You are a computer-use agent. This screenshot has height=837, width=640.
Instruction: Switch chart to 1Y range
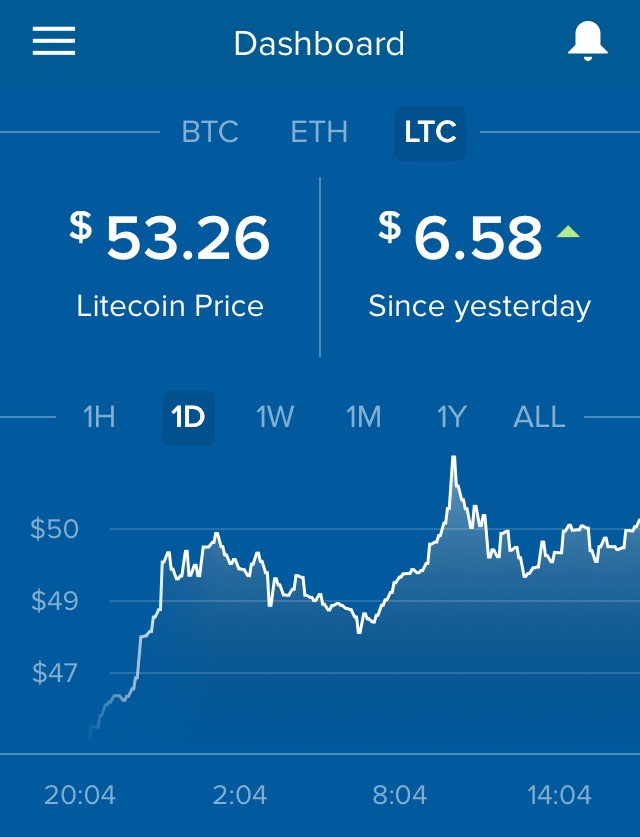pyautogui.click(x=452, y=417)
